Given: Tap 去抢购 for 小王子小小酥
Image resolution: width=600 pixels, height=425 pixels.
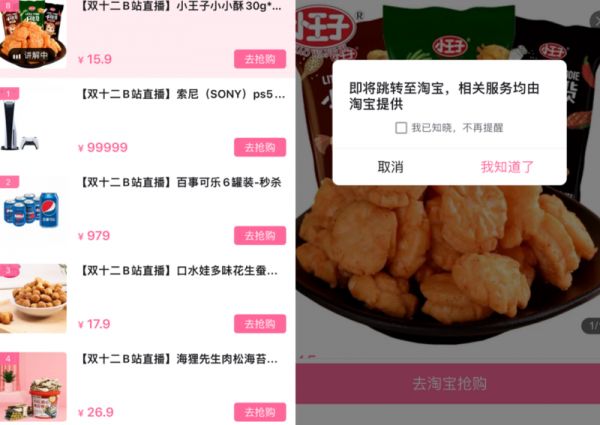Looking at the screenshot, I should point(260,59).
